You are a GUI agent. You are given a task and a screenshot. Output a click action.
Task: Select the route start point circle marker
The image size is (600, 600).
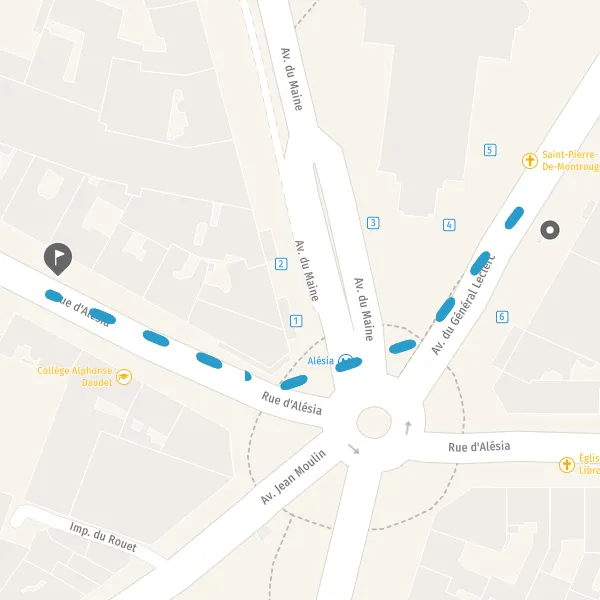550,230
